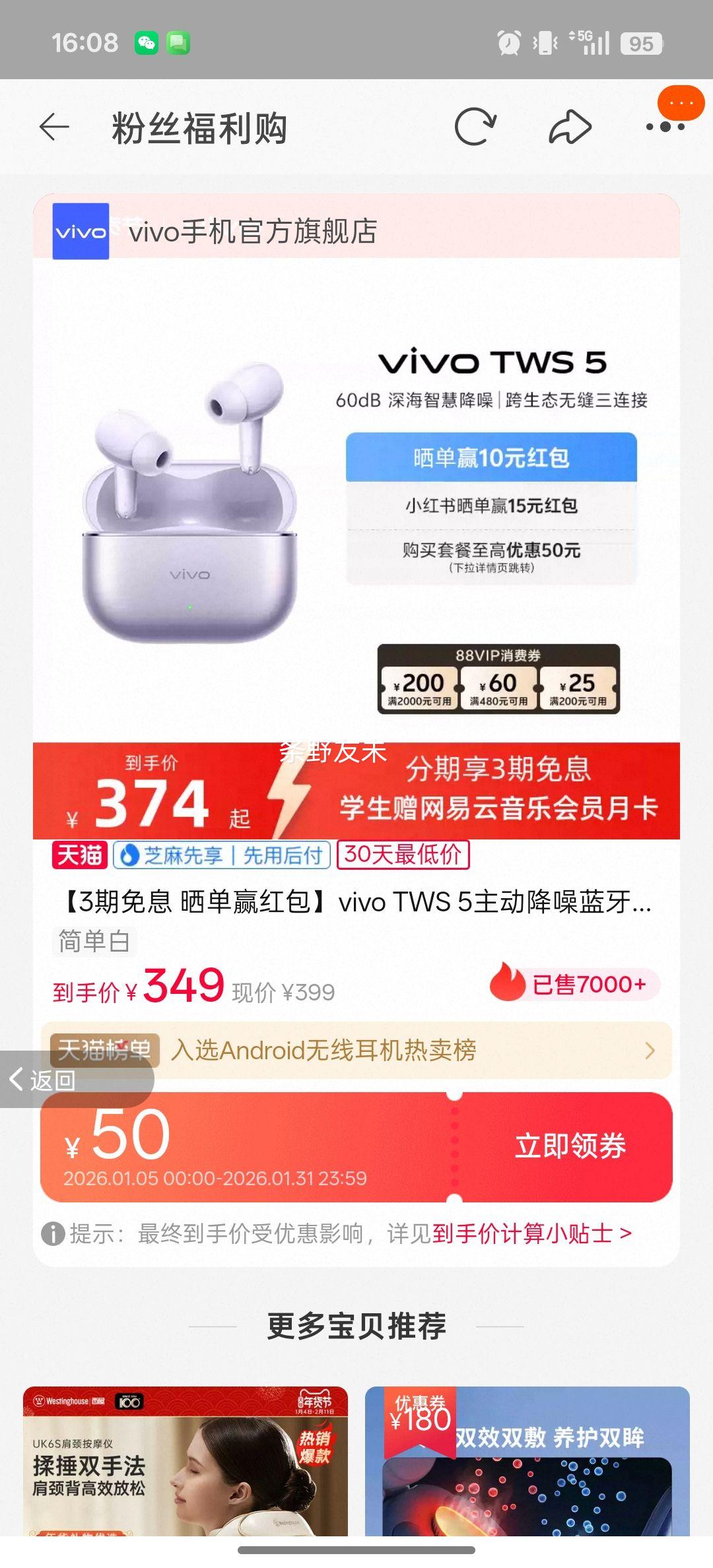Image resolution: width=713 pixels, height=1568 pixels.
Task: Switch to the 粉丝福利购 header tab
Action: [198, 127]
